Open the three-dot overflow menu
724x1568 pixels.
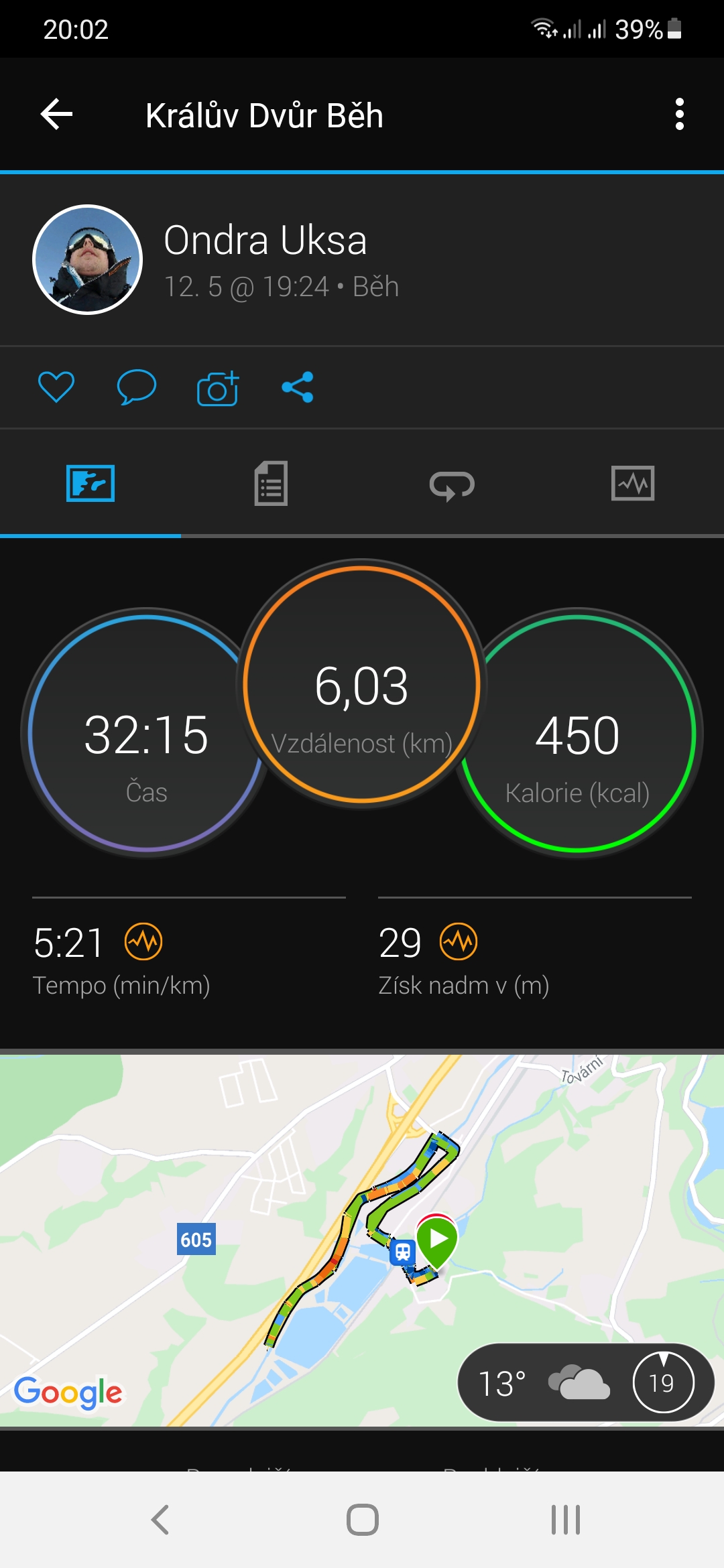coord(679,115)
